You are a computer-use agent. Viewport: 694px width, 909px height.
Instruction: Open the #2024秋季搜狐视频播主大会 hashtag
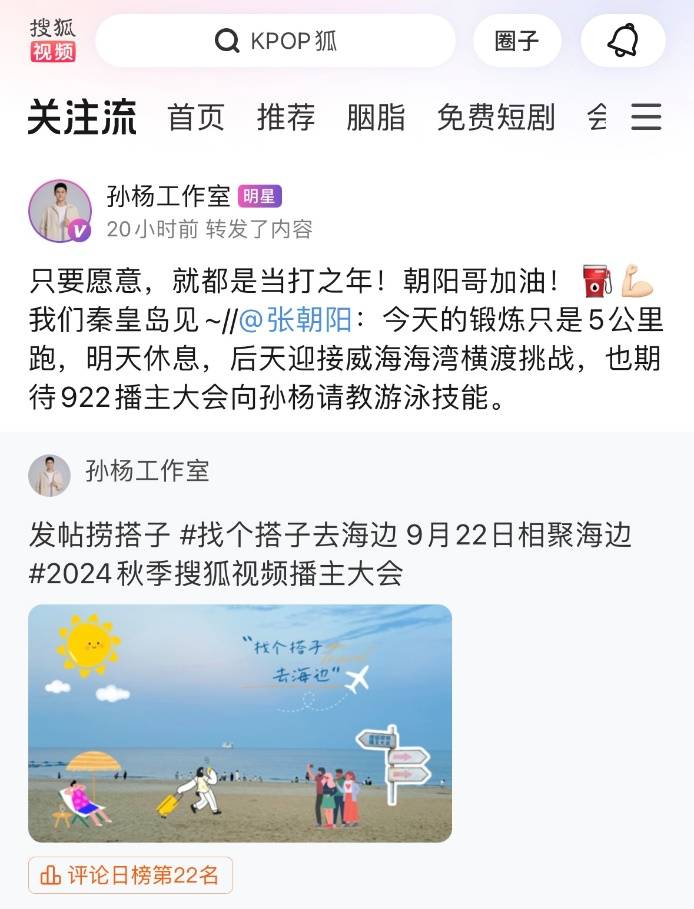click(x=215, y=574)
